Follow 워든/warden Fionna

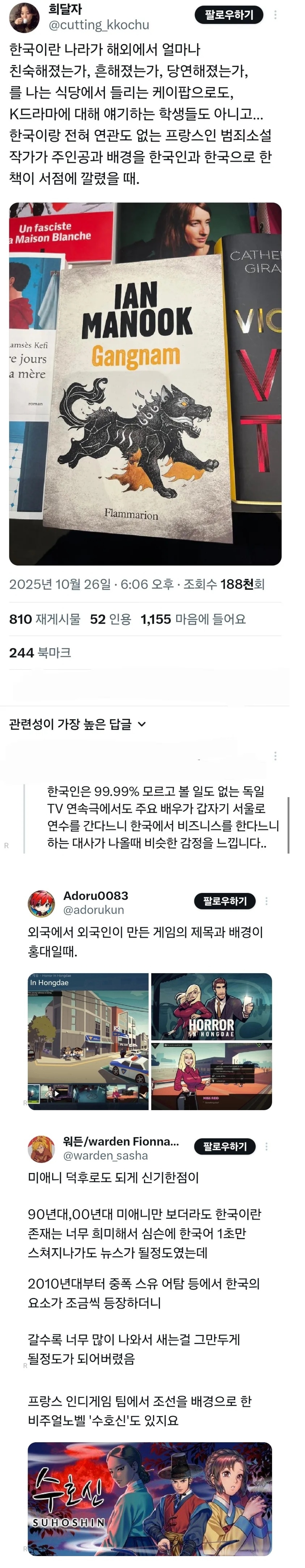pos(224,1146)
